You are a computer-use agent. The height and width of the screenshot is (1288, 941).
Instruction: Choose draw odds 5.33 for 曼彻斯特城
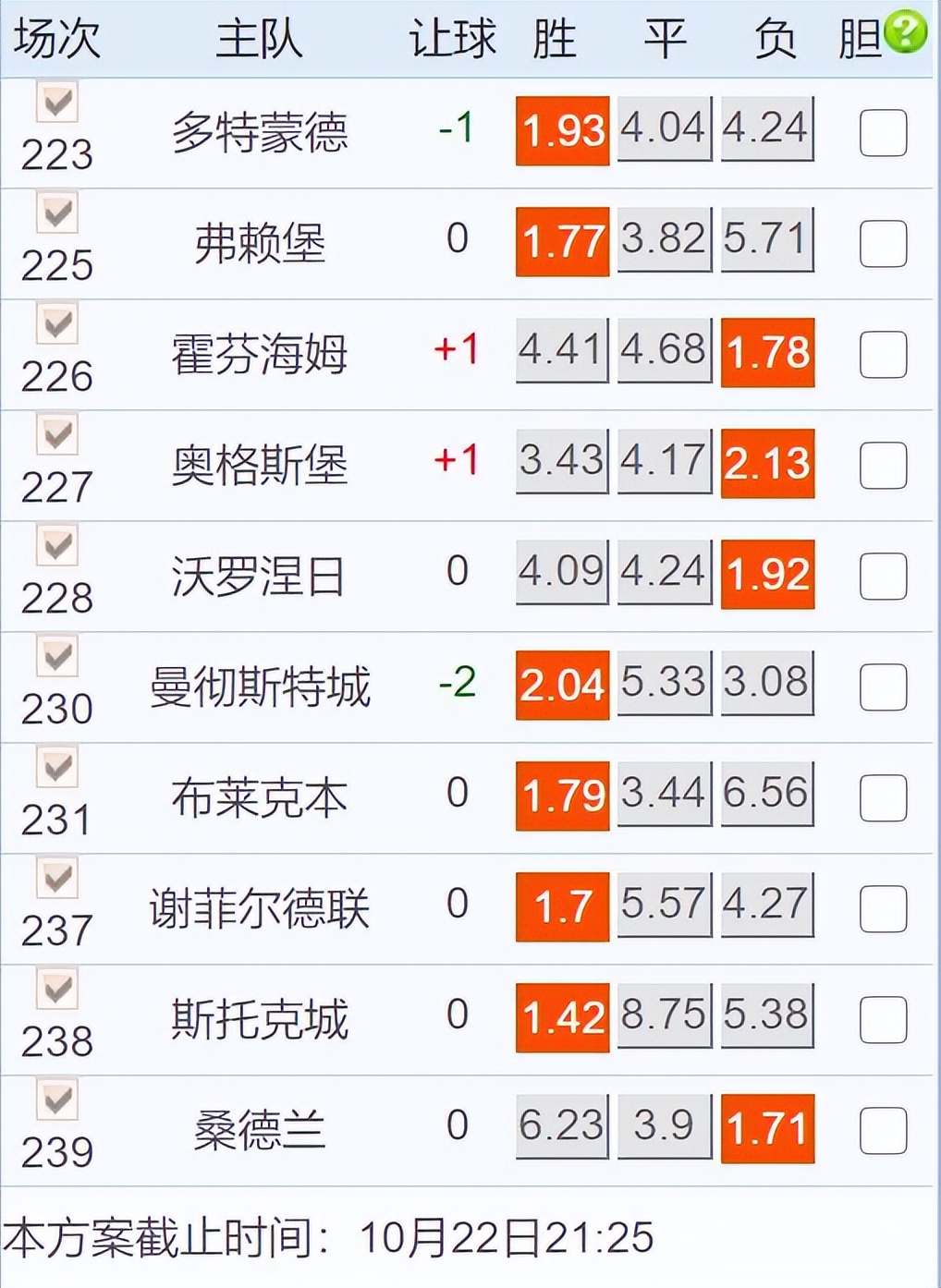click(664, 683)
